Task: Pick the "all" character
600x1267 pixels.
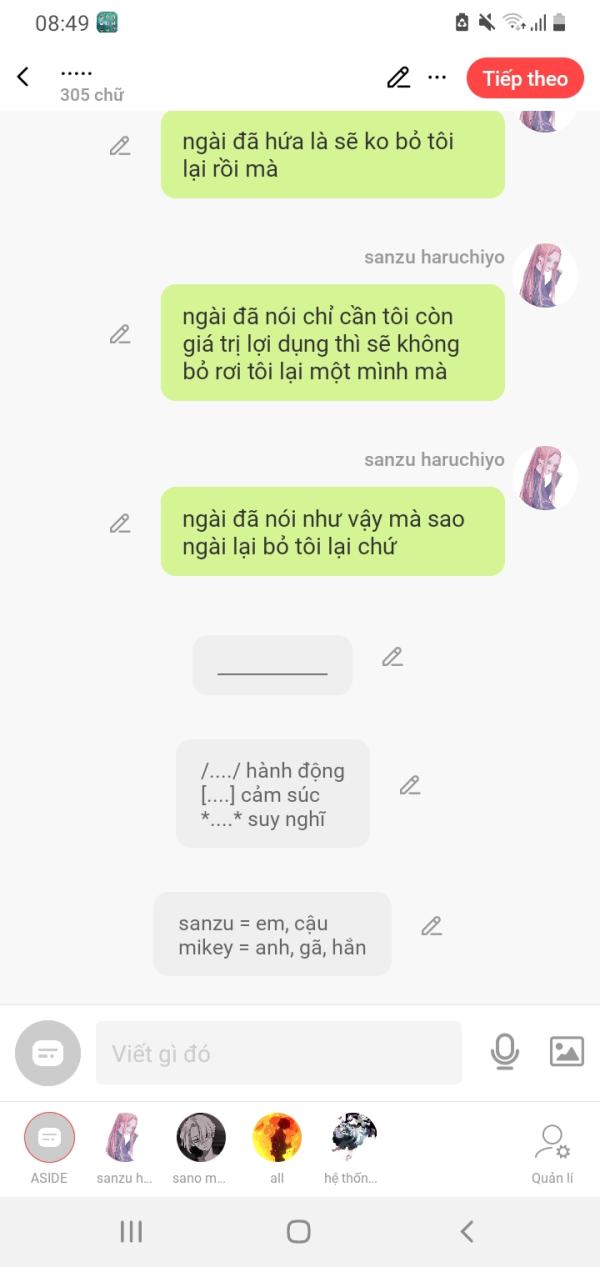Action: [277, 1148]
